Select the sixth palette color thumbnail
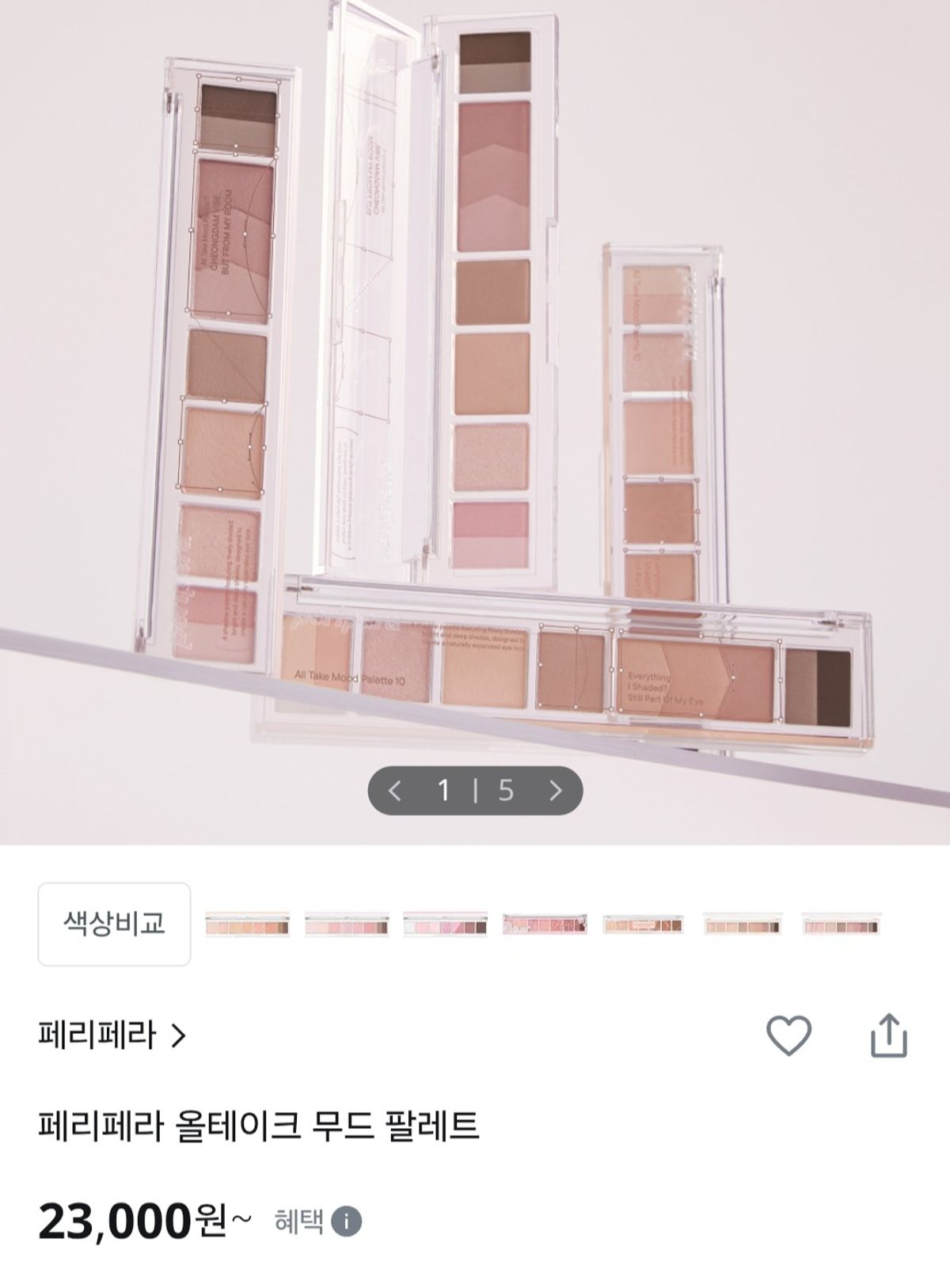The height and width of the screenshot is (1288, 950). coord(743,925)
